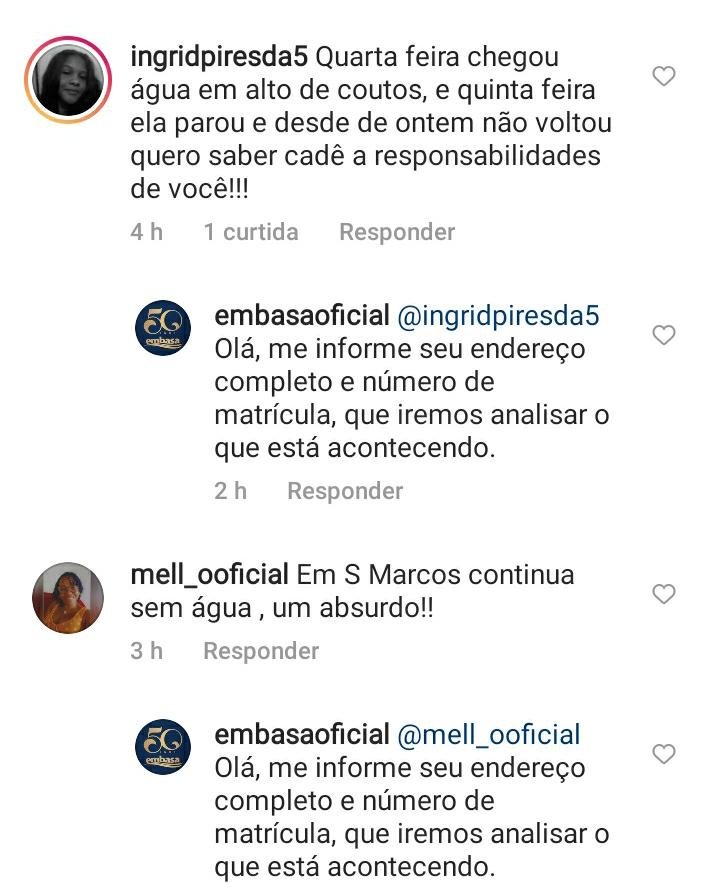This screenshot has height=896, width=720.
Task: Open mell_ooficial's profile picture
Action: coord(67,597)
